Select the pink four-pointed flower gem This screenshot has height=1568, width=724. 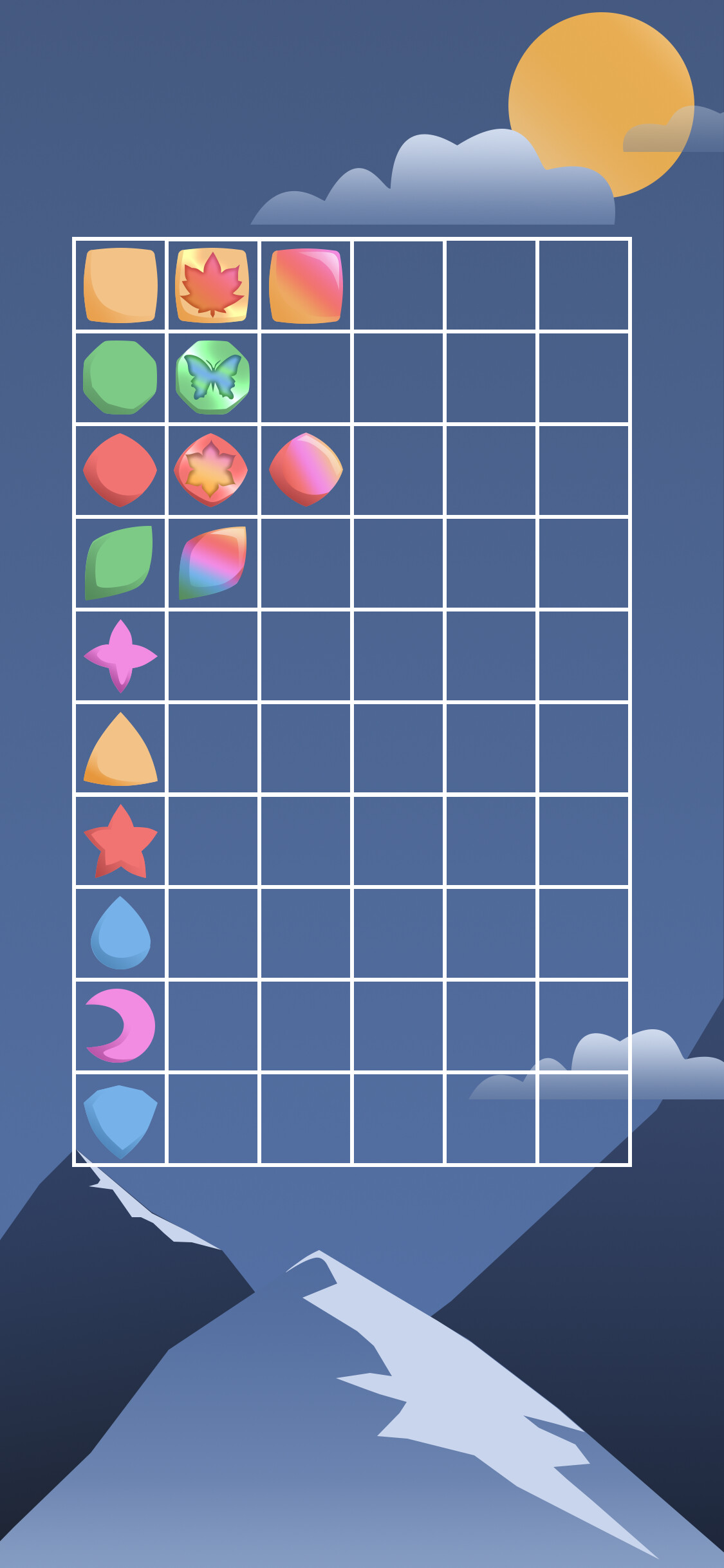click(x=120, y=656)
